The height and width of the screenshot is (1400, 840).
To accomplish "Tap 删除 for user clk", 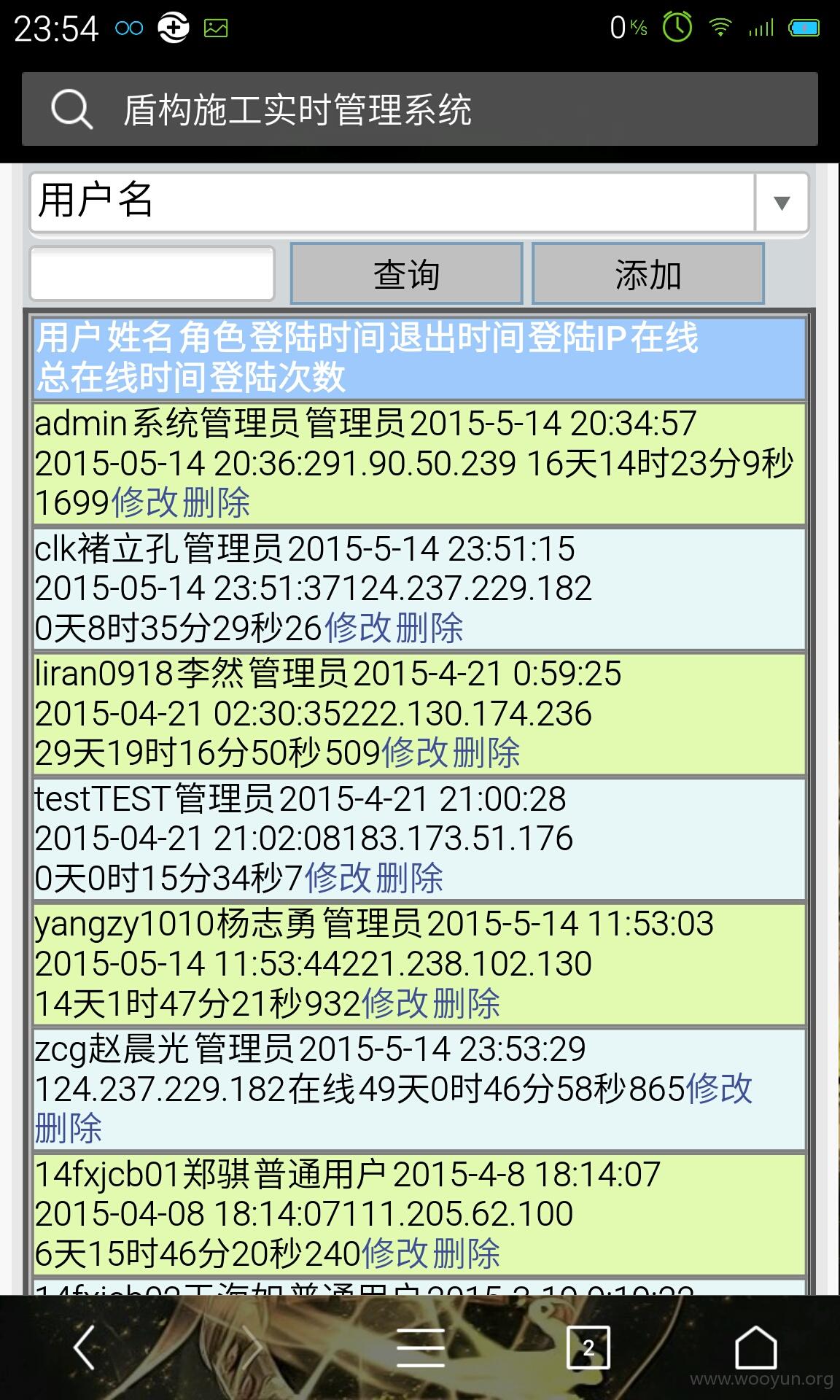I will click(429, 628).
